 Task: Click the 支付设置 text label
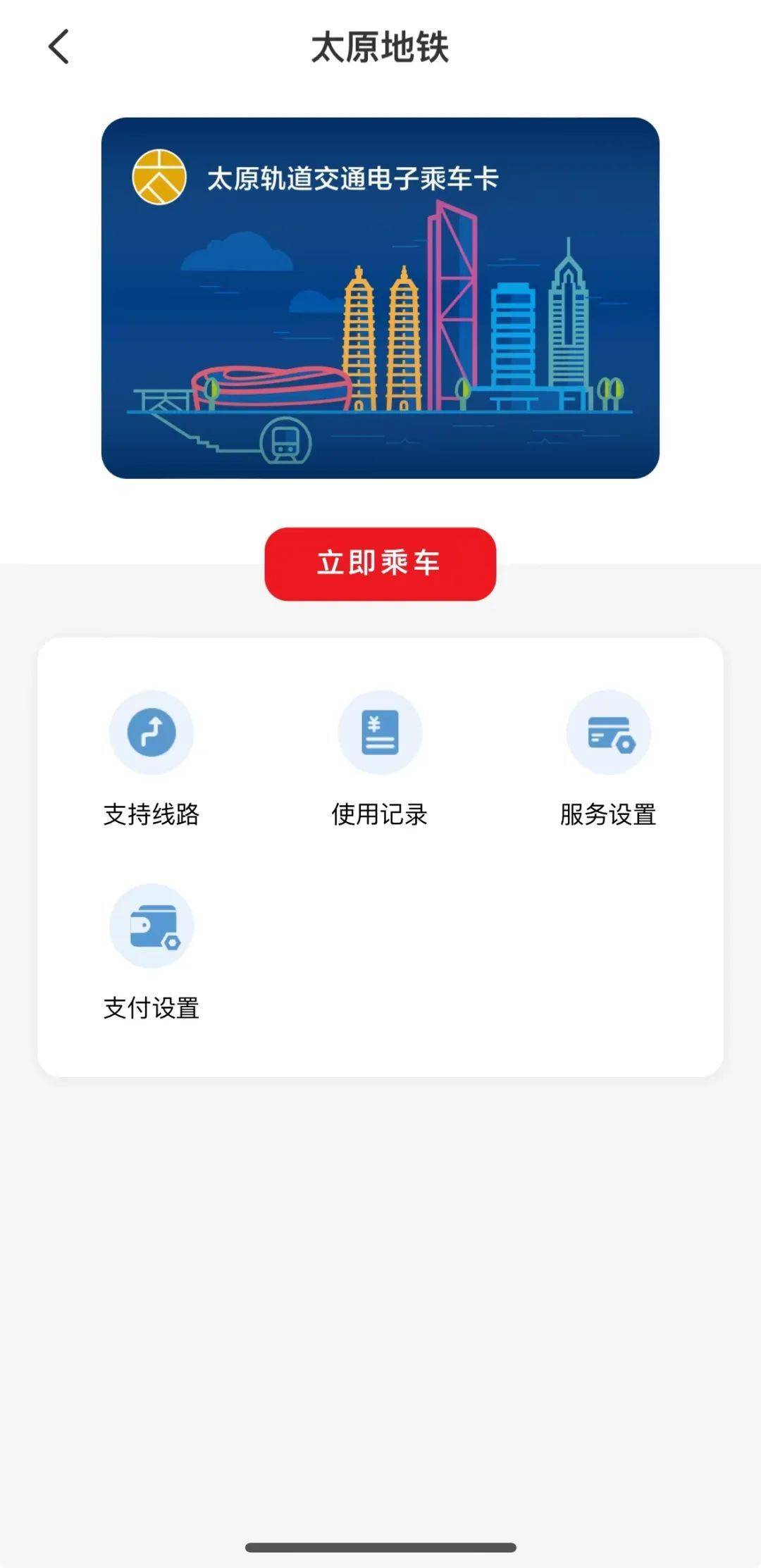151,1009
